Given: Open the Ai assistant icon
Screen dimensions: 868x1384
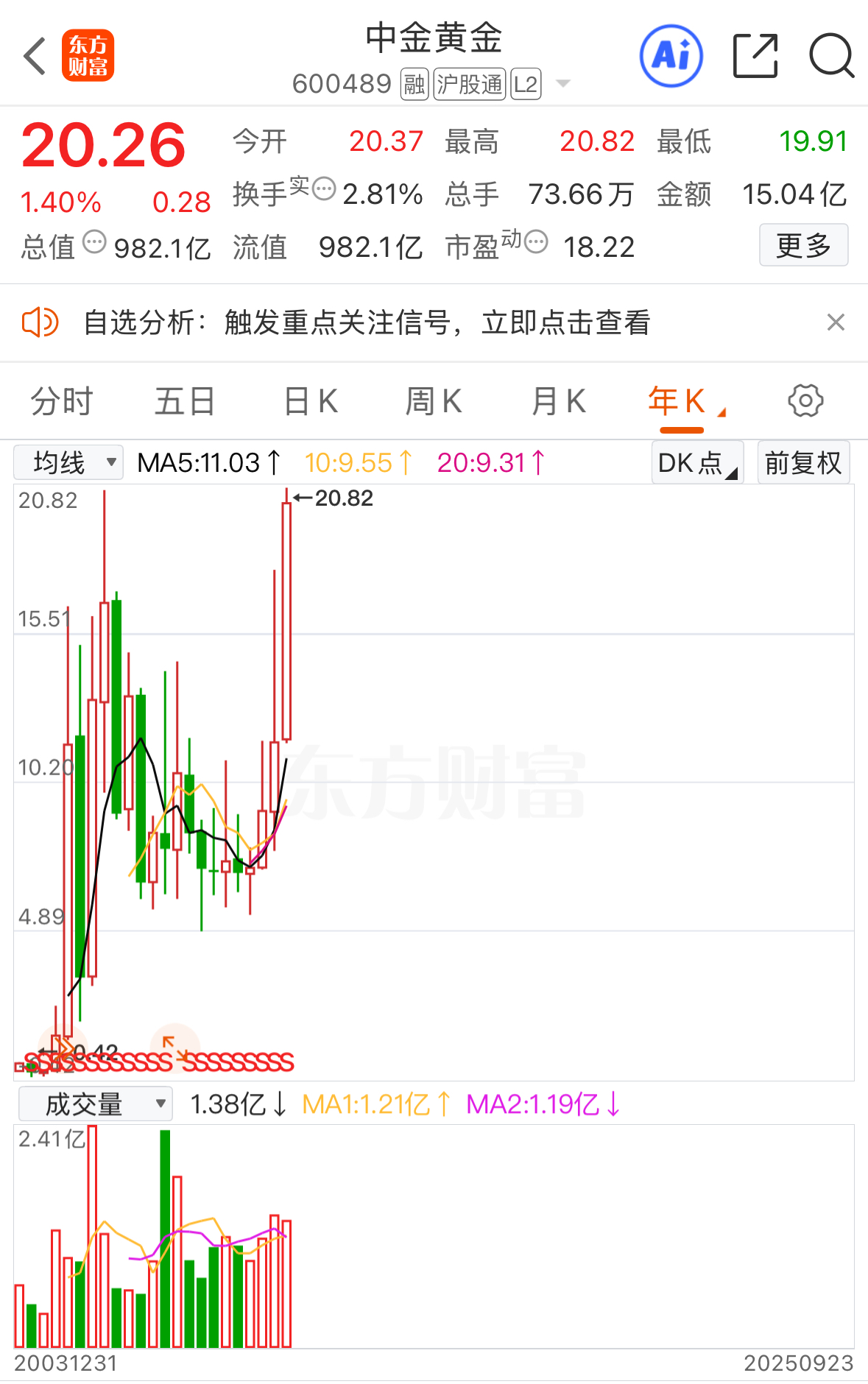Looking at the screenshot, I should pyautogui.click(x=671, y=56).
